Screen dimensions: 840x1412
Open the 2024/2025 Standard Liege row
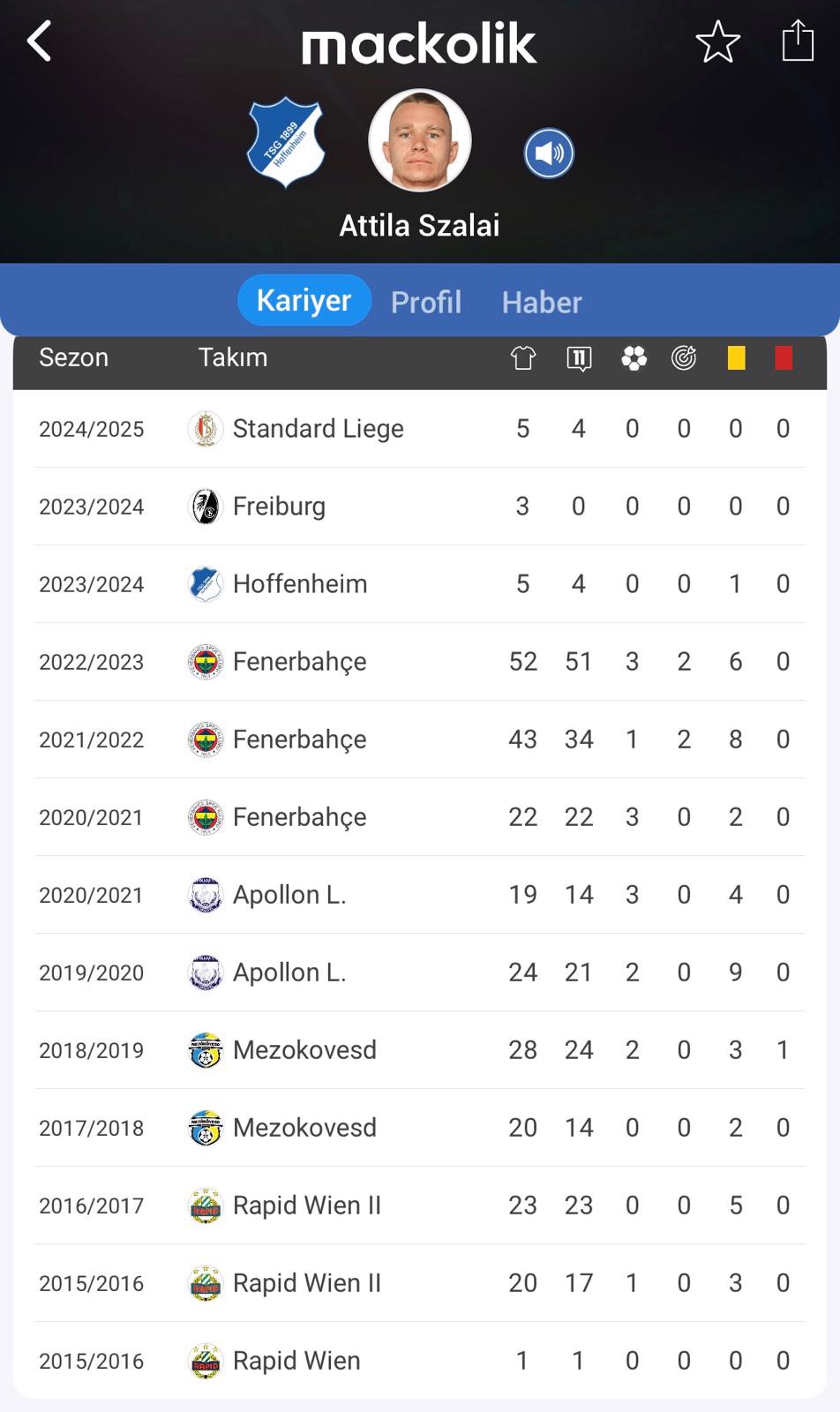pyautogui.click(x=420, y=429)
